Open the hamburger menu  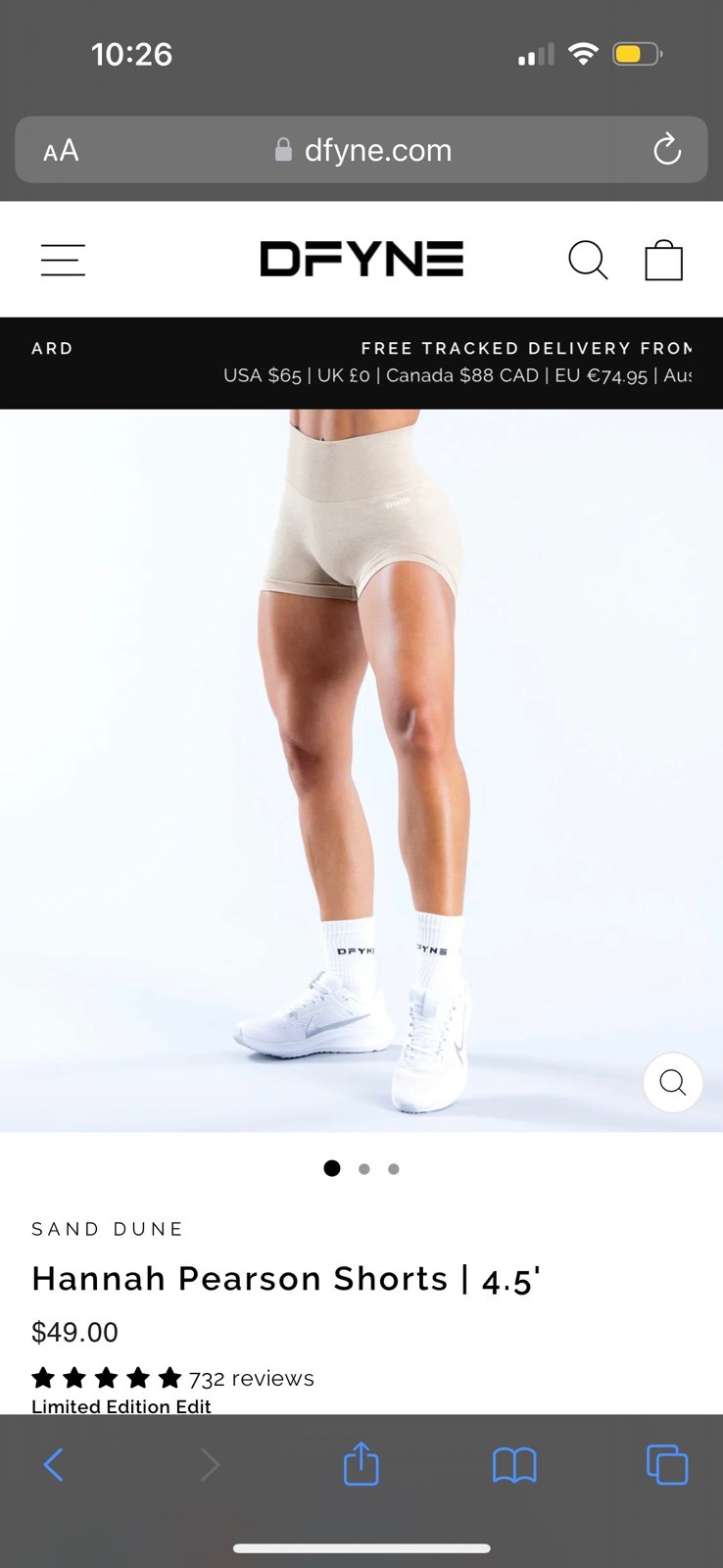pyautogui.click(x=63, y=260)
